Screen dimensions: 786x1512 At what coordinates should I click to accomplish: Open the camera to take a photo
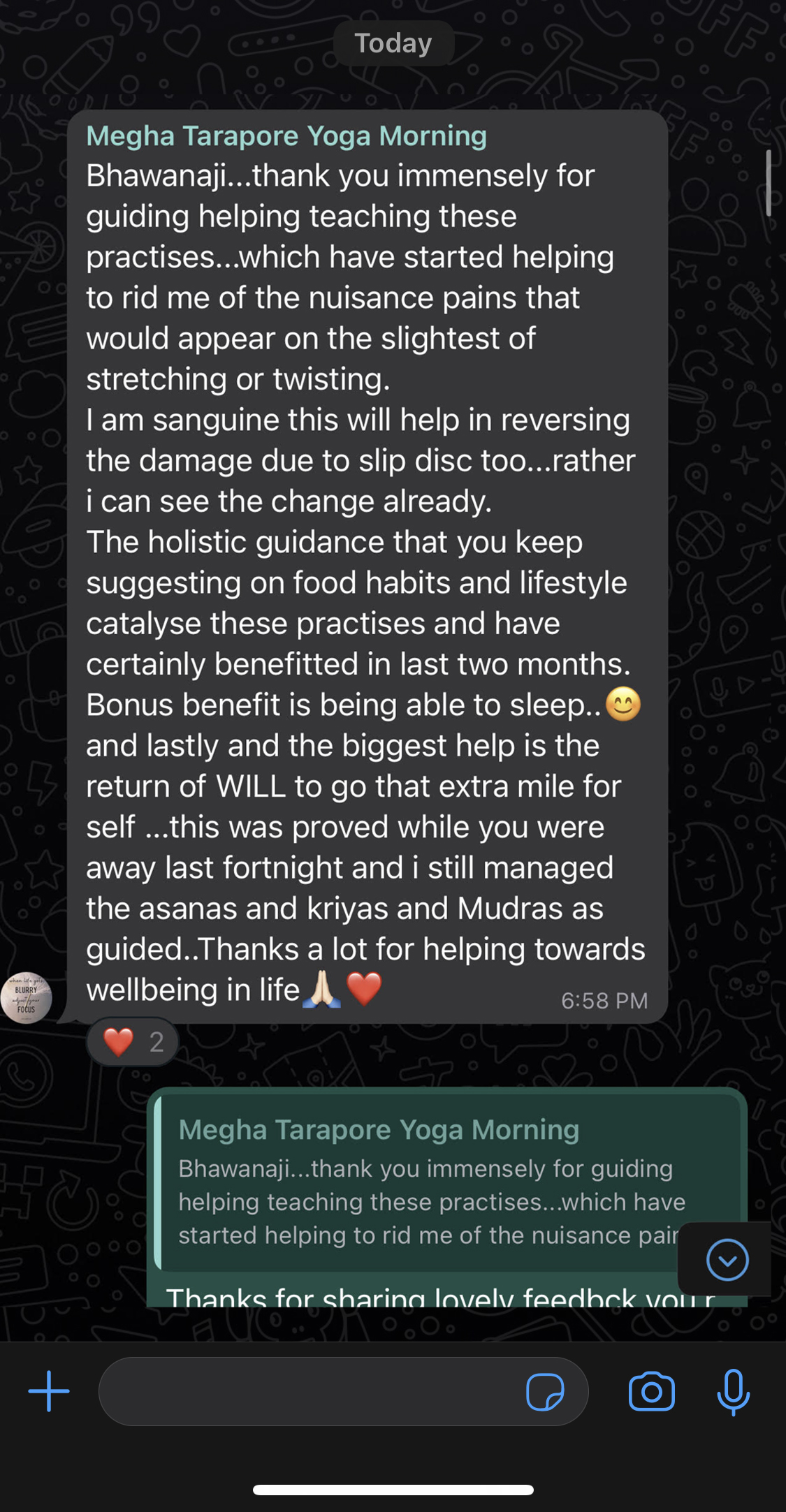coord(651,1391)
